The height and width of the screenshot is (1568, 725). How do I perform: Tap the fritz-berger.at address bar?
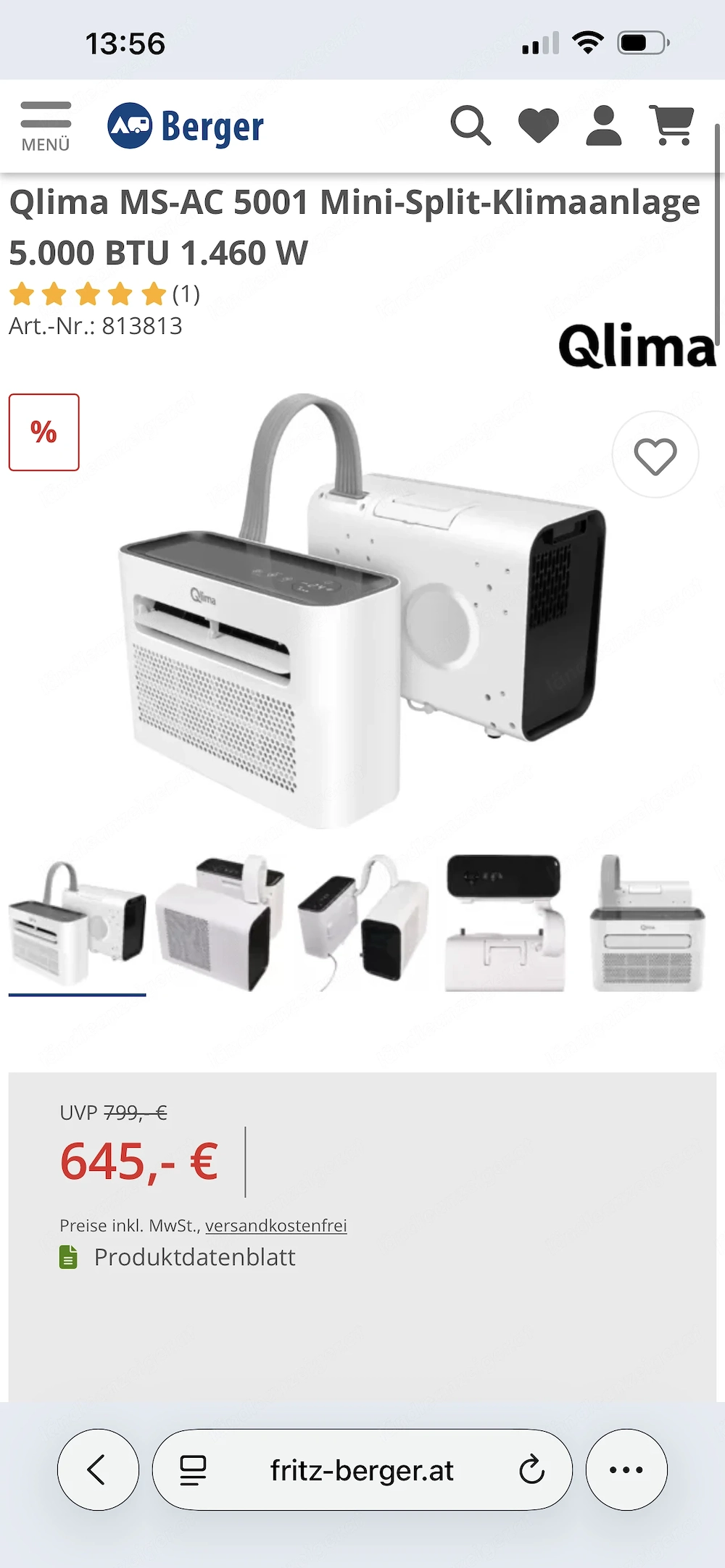(x=360, y=1469)
